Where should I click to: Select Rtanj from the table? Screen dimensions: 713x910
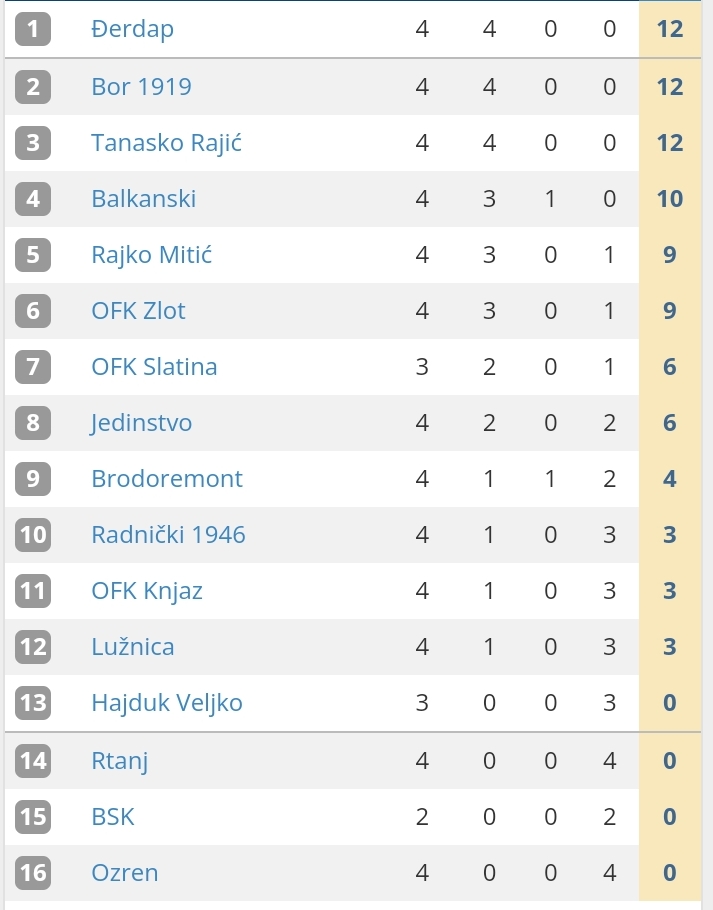119,760
